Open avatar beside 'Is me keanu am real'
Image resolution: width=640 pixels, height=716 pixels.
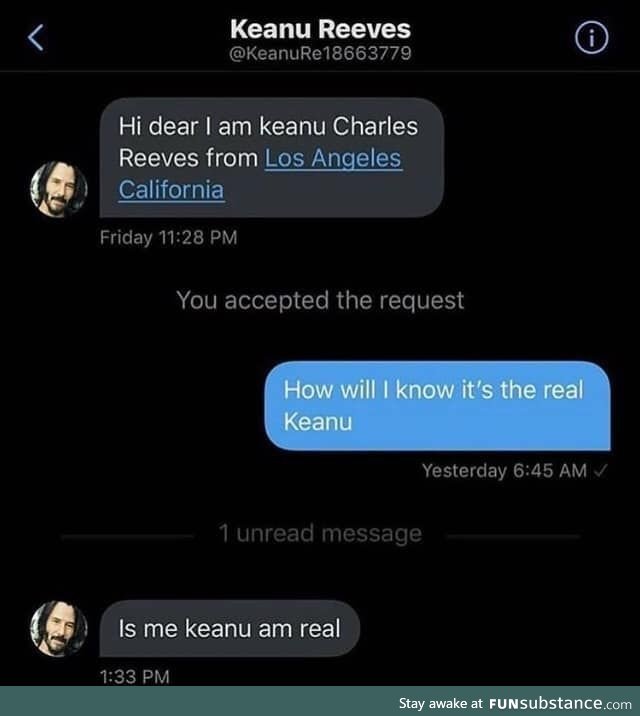click(x=58, y=630)
